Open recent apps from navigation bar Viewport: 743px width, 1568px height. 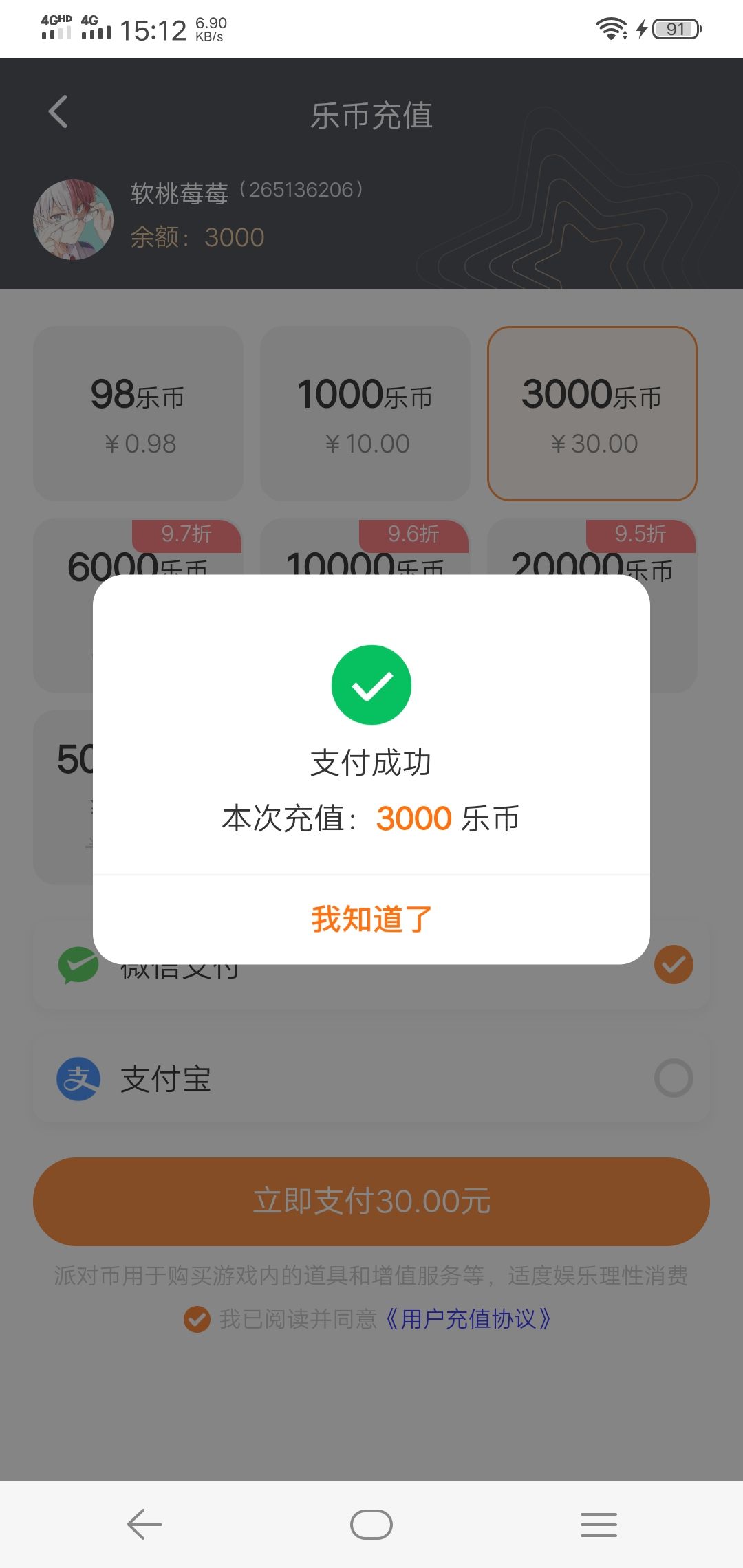(599, 1525)
